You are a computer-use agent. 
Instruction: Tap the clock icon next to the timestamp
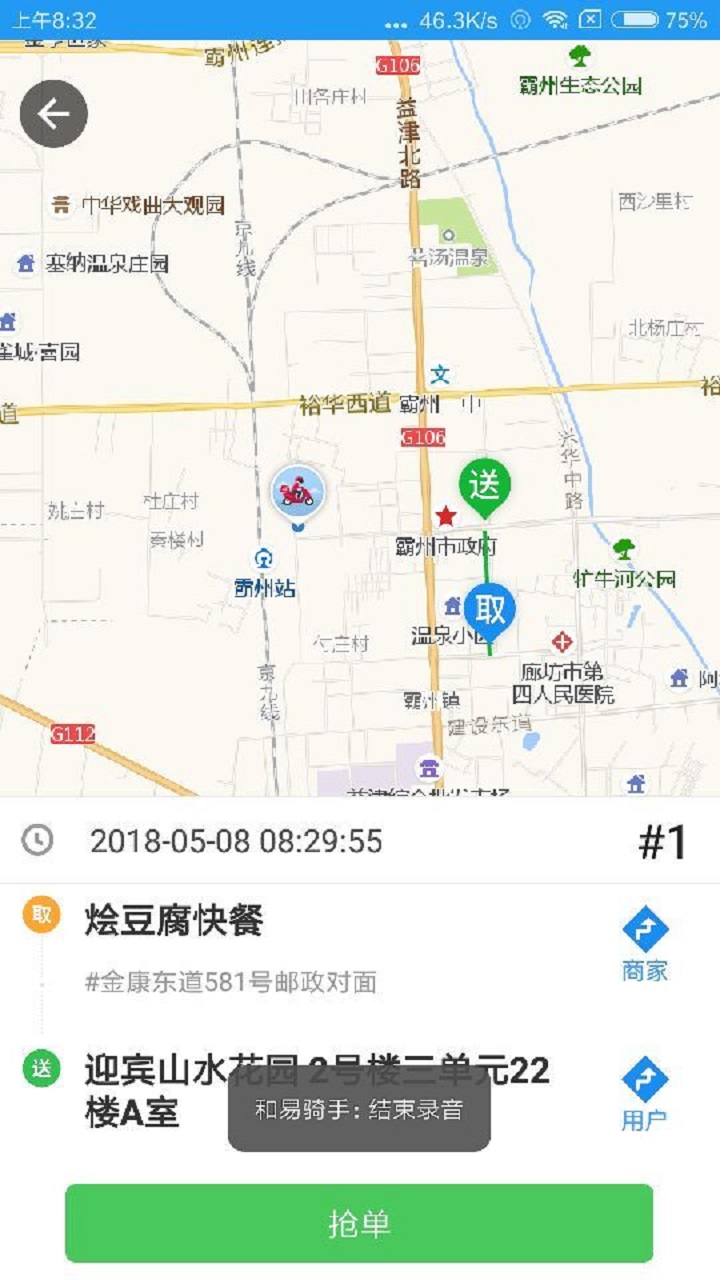pyautogui.click(x=37, y=840)
